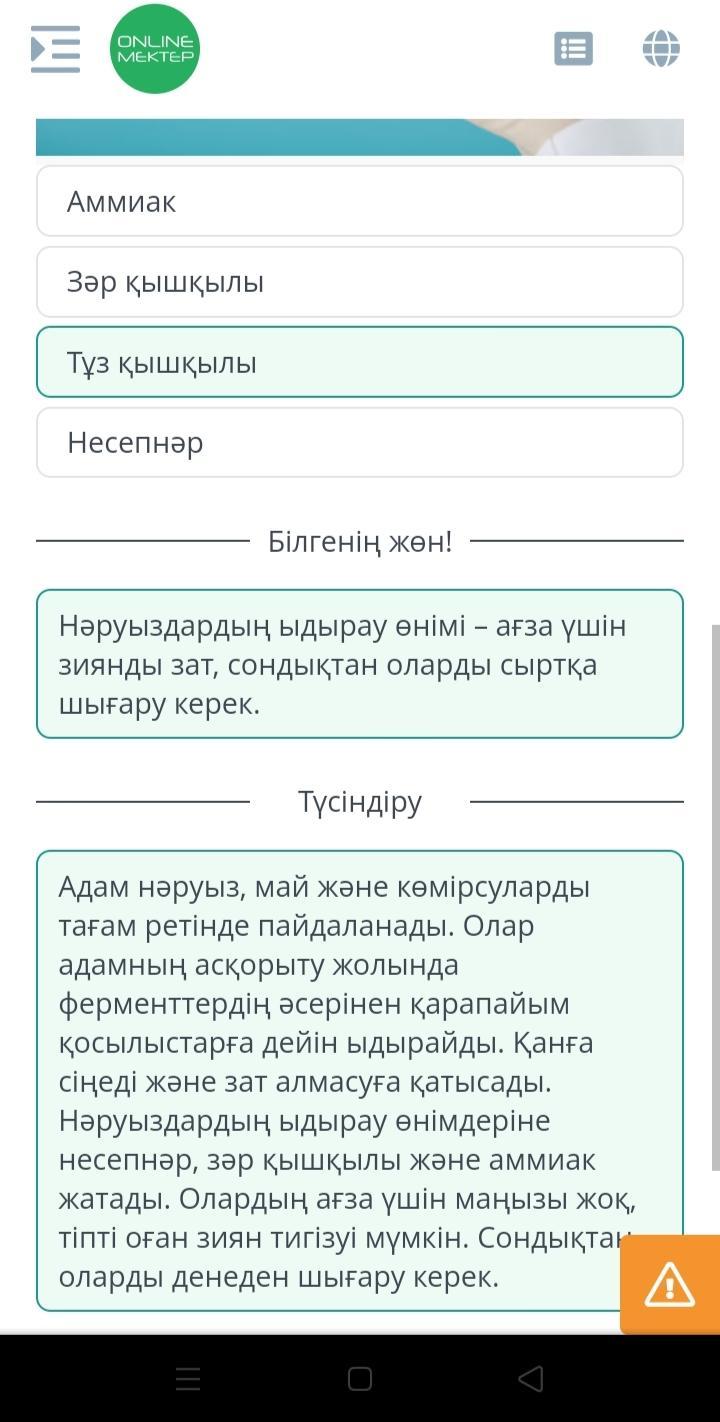Tap the orange warning report button
Image resolution: width=720 pixels, height=1422 pixels.
tap(669, 1284)
